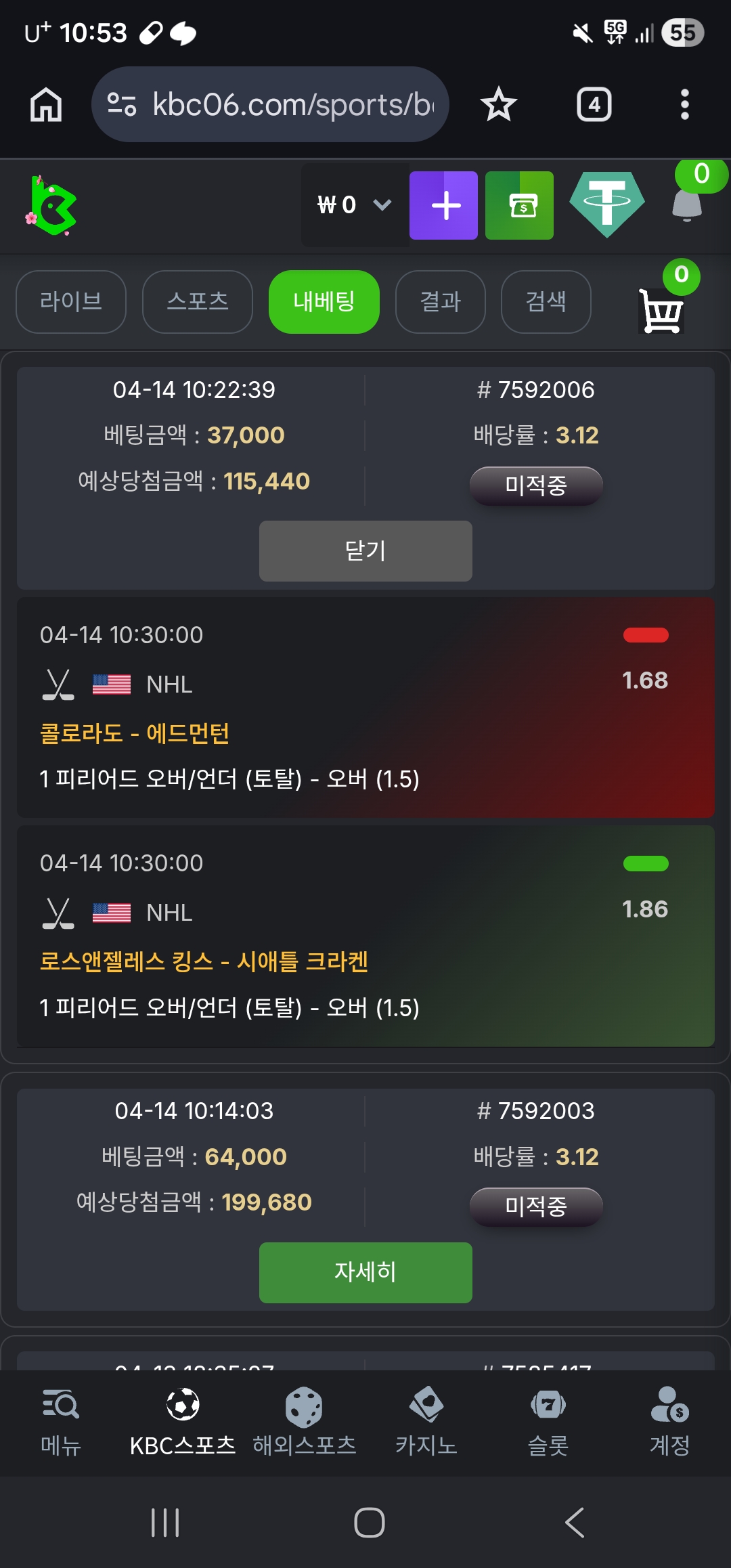This screenshot has height=1568, width=731.
Task: Switch to the 라이브 tab
Action: pos(70,302)
